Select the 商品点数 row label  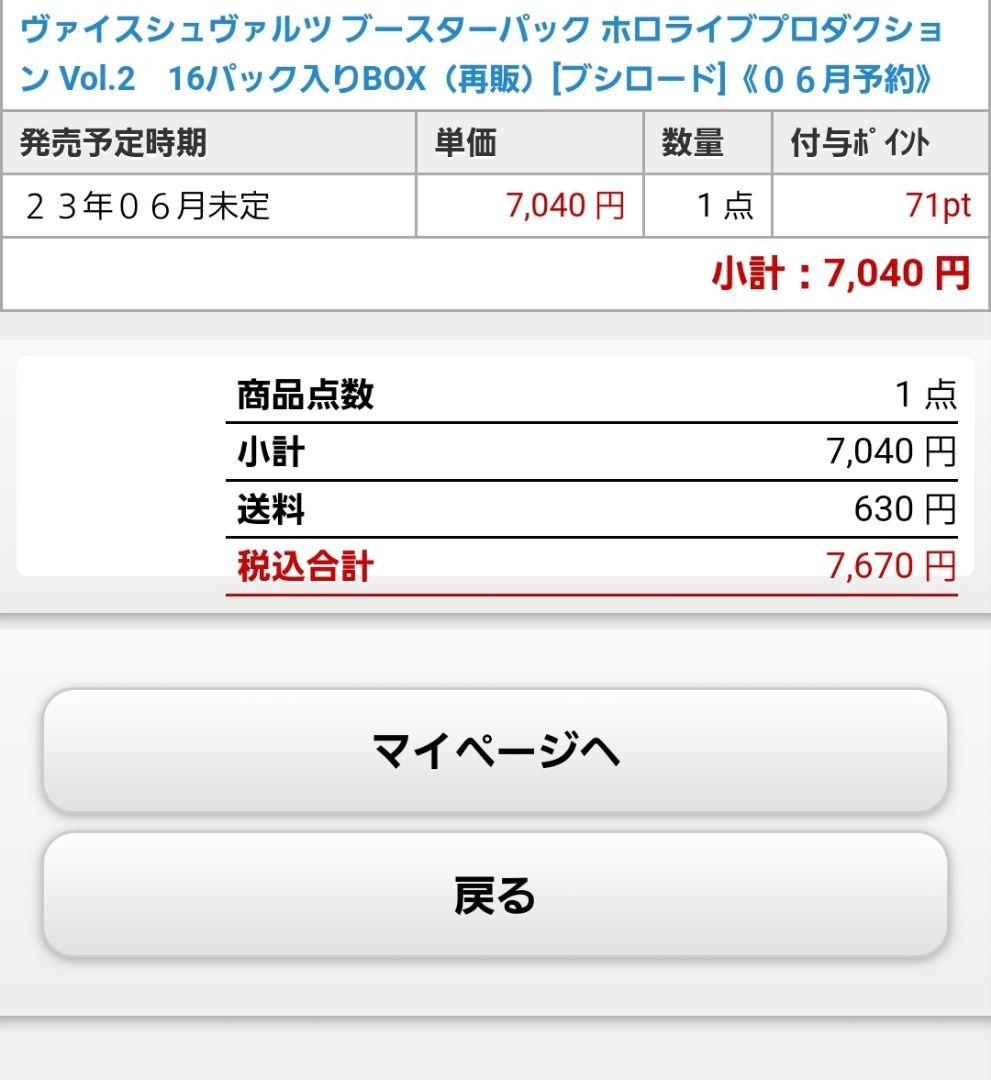(x=295, y=393)
